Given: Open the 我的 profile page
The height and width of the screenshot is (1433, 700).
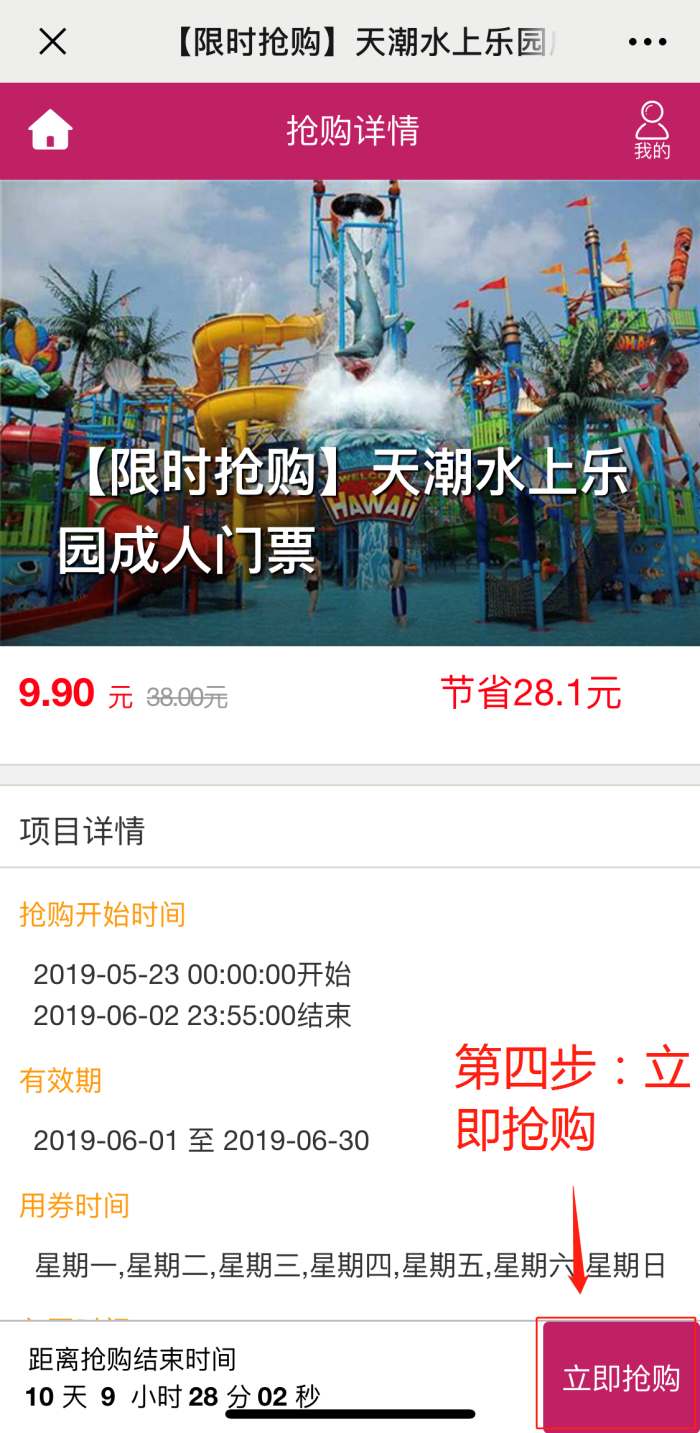Looking at the screenshot, I should pos(652,131).
